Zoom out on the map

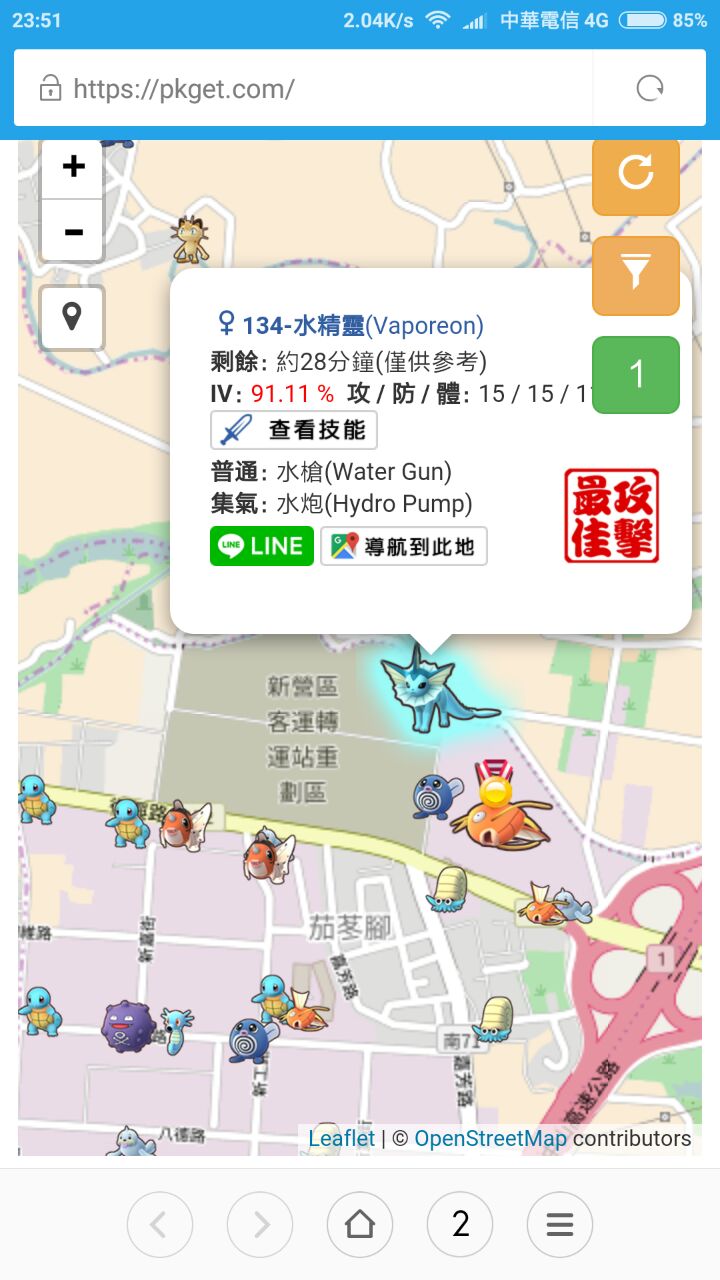(73, 231)
